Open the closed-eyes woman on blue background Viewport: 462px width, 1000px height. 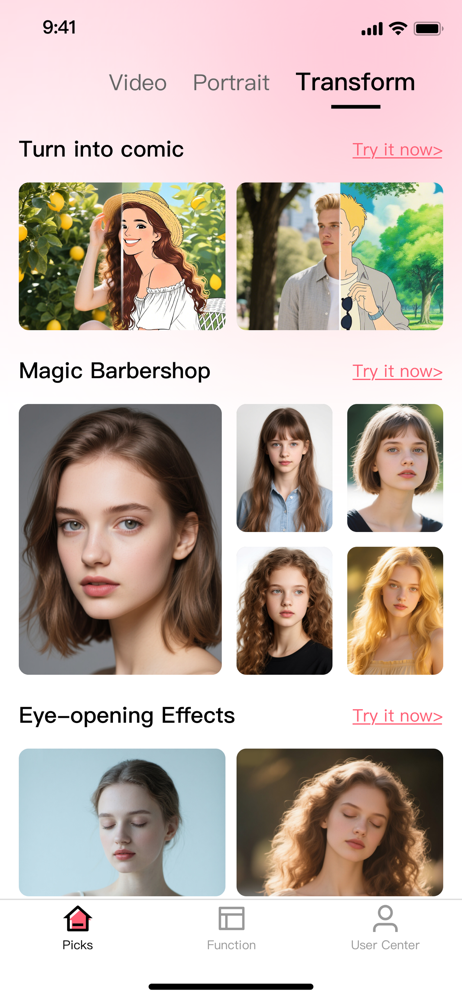(x=122, y=822)
